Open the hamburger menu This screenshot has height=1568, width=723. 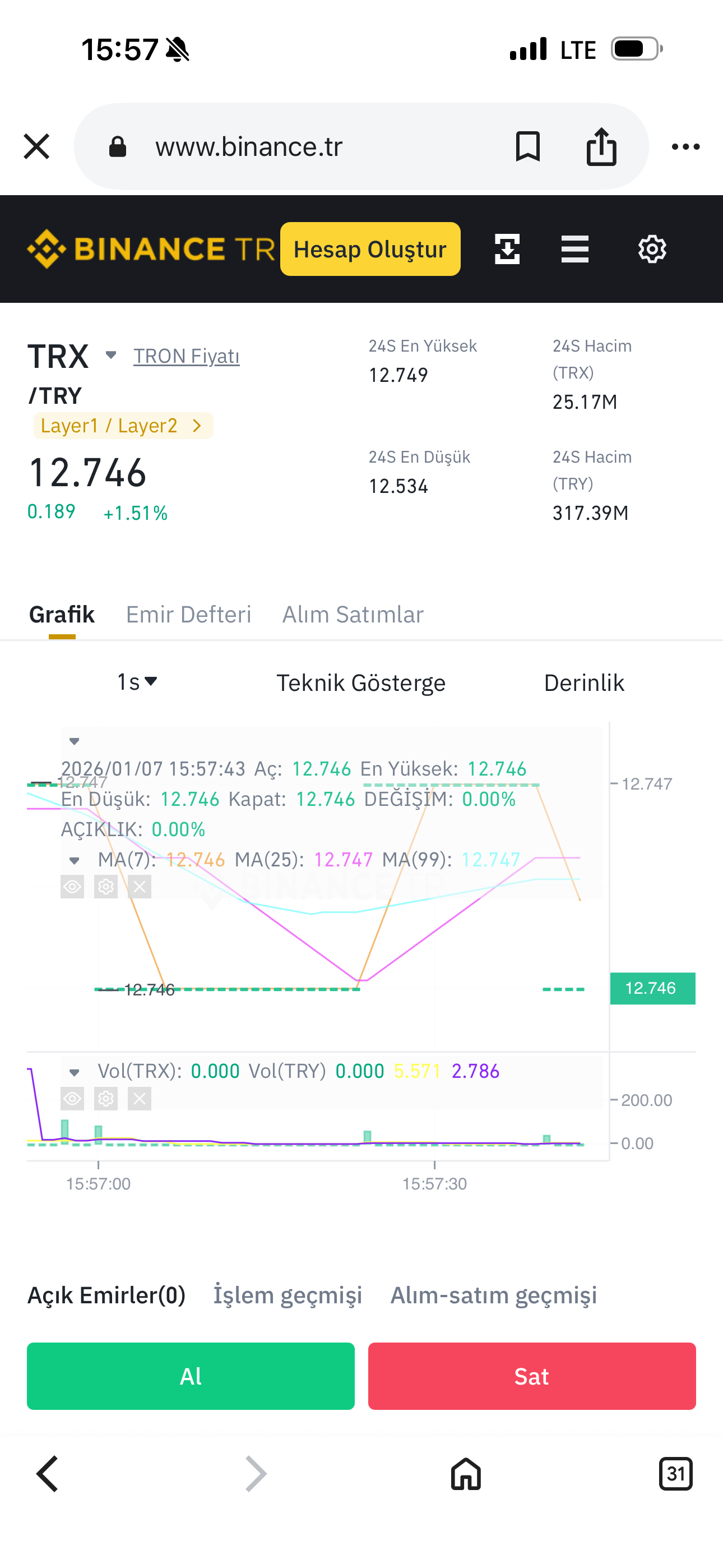click(x=574, y=249)
